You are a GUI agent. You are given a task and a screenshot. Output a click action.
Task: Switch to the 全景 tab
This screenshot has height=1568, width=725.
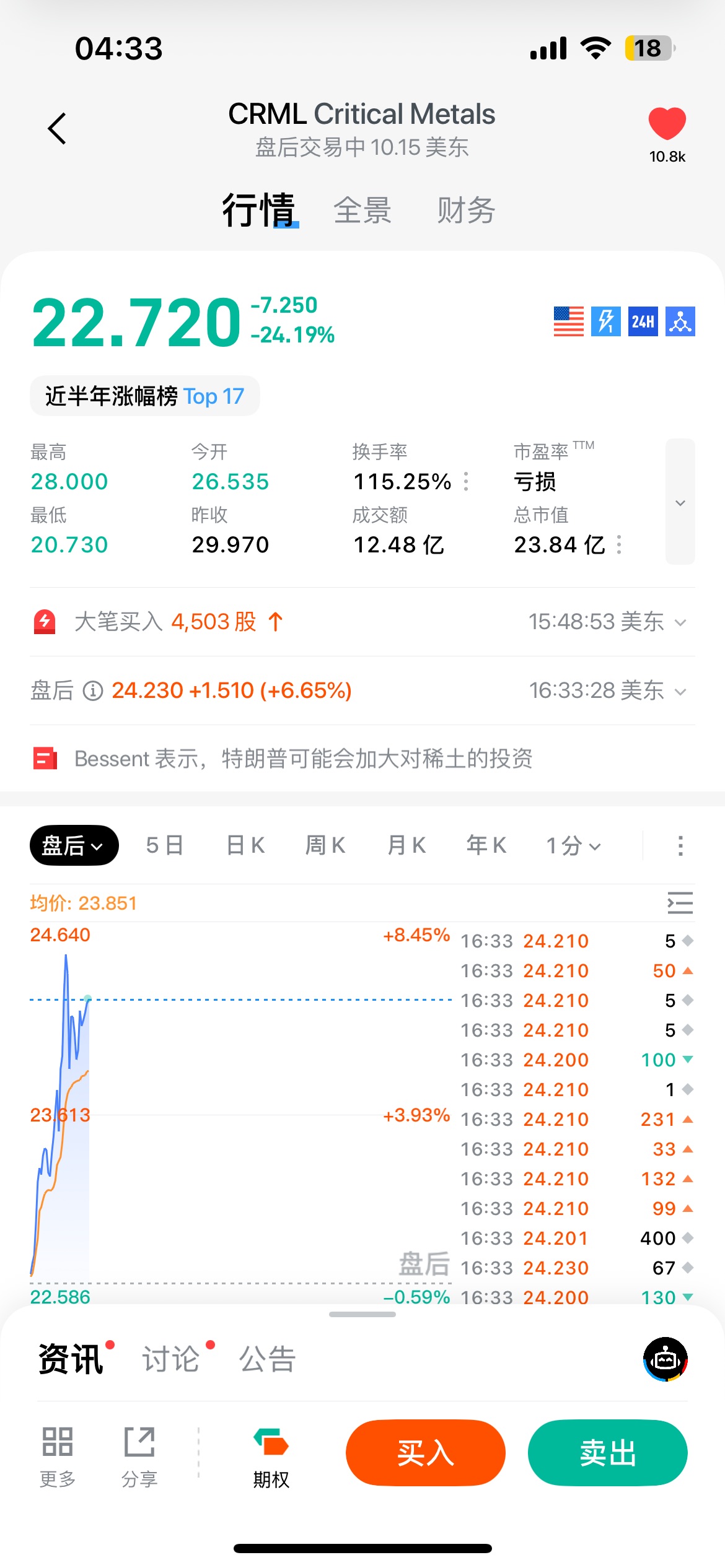click(x=362, y=211)
